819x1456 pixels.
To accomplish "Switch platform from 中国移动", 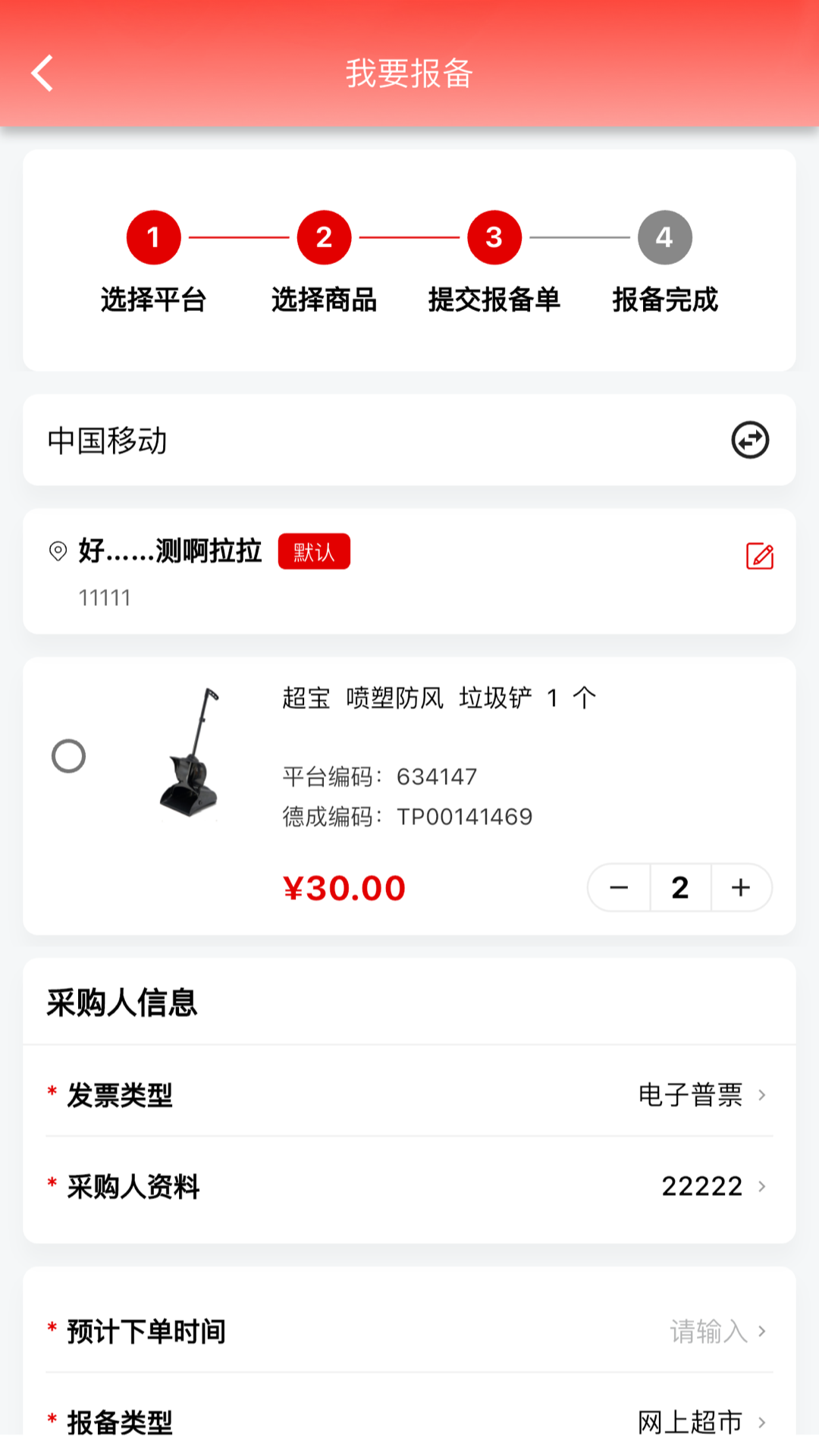I will coord(750,440).
